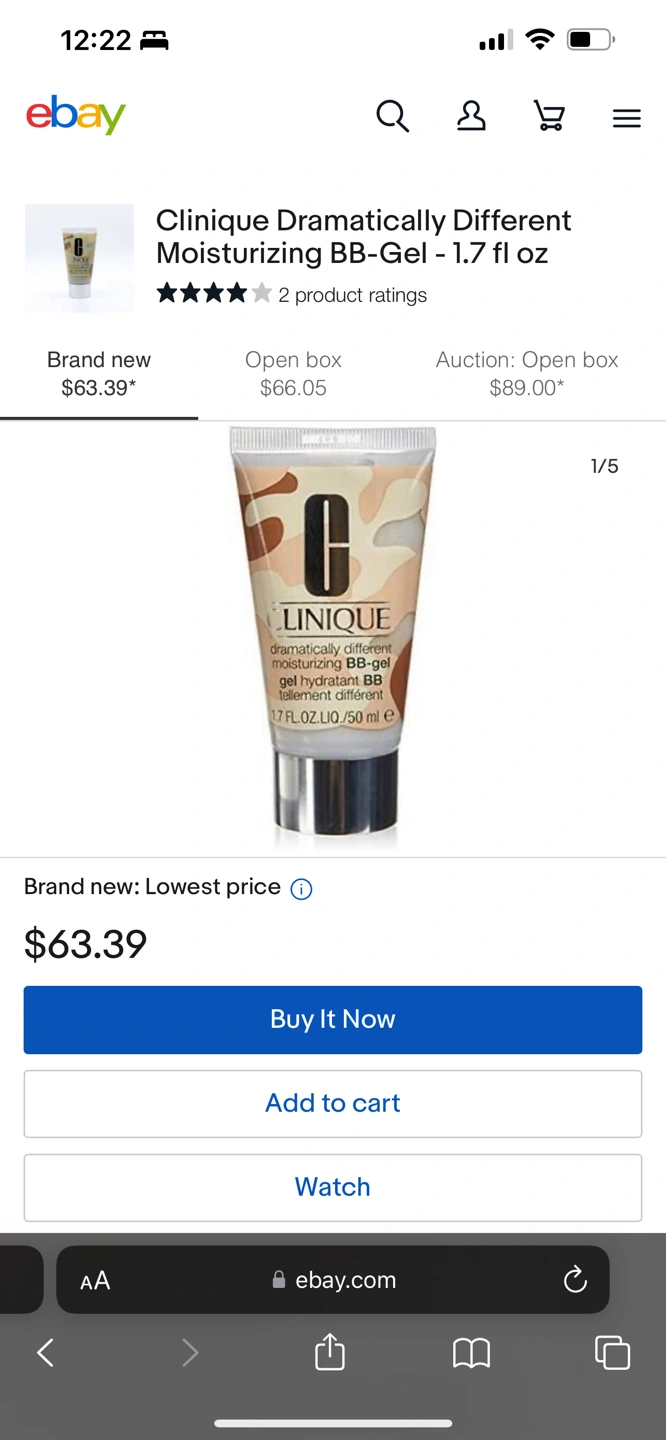The width and height of the screenshot is (666, 1440).
Task: Share this page from Safari
Action: [x=330, y=1353]
